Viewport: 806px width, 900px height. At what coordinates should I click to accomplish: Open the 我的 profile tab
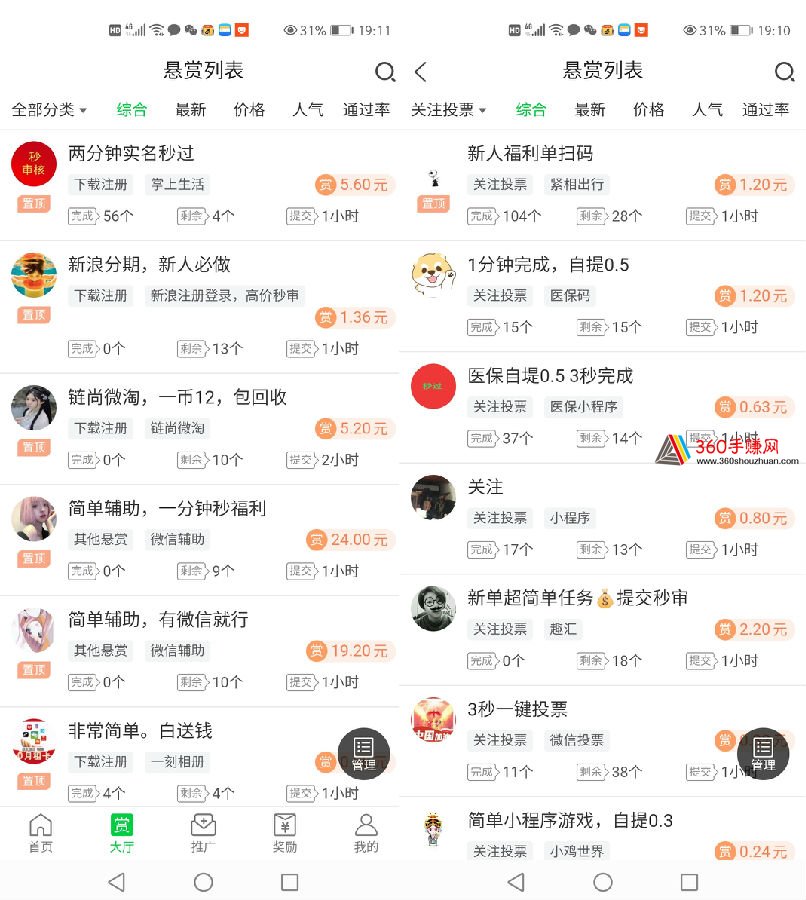tap(366, 833)
